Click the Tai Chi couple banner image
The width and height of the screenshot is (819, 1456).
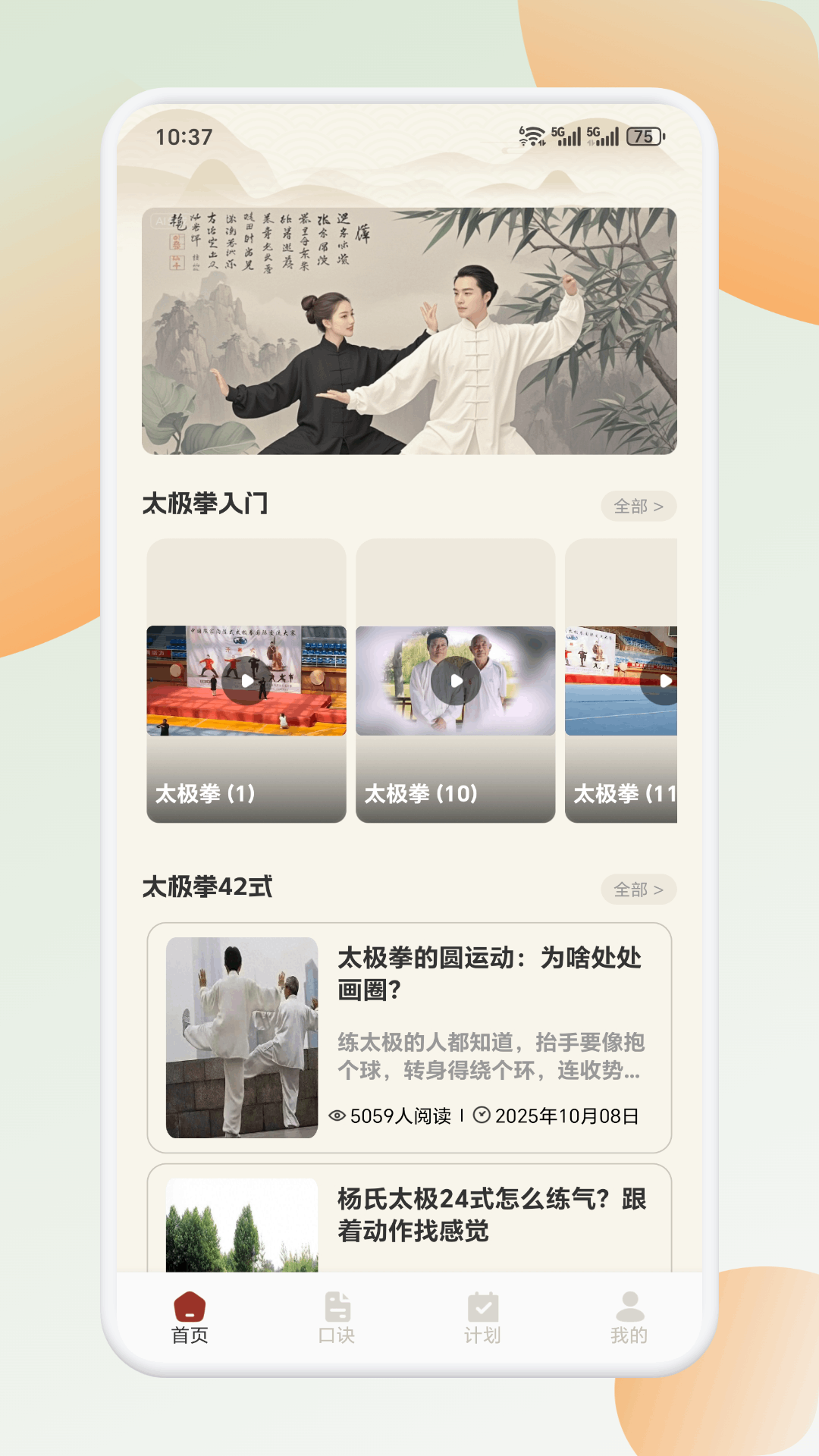[409, 329]
